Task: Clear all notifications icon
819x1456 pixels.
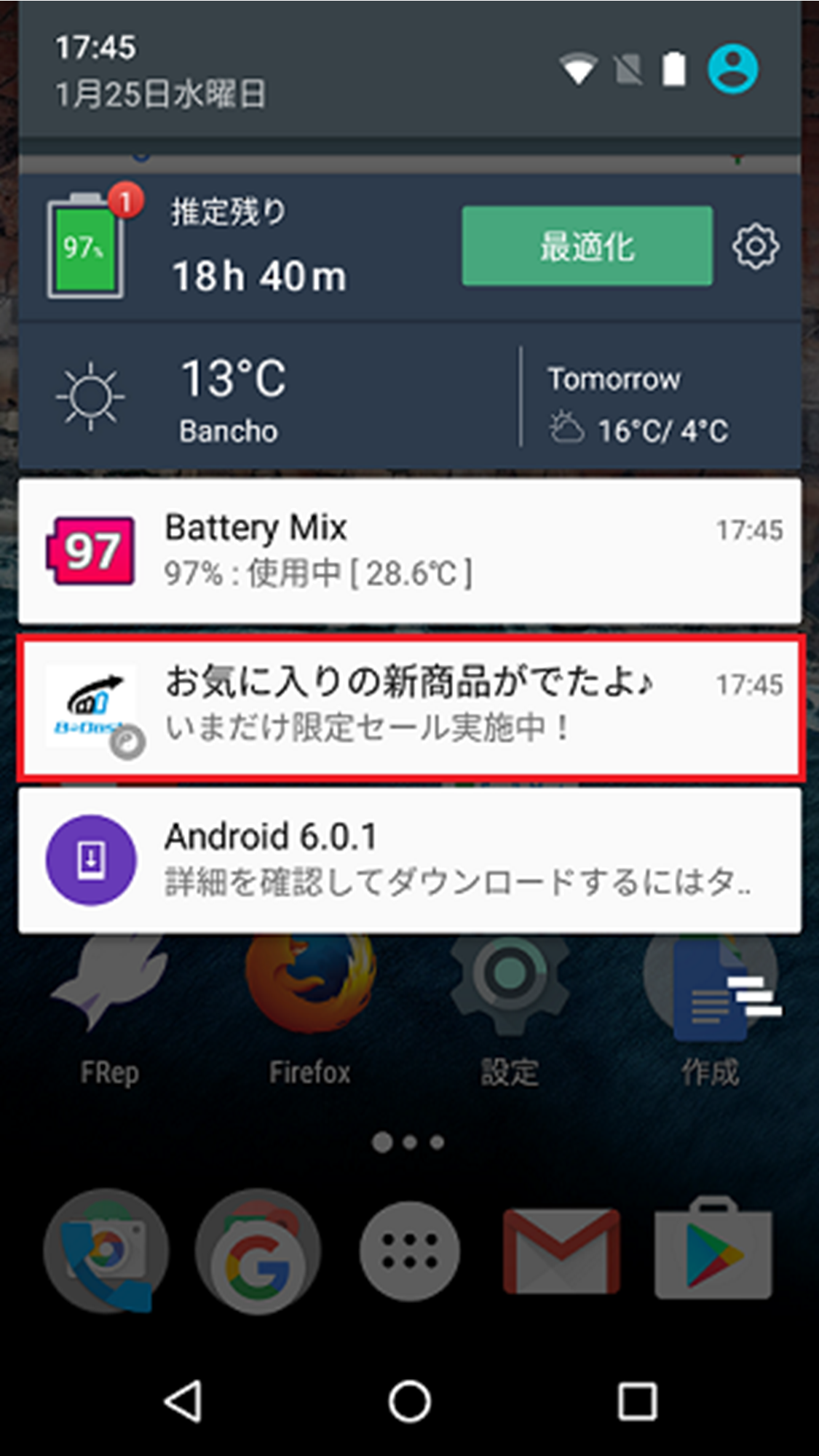Action: 754,995
